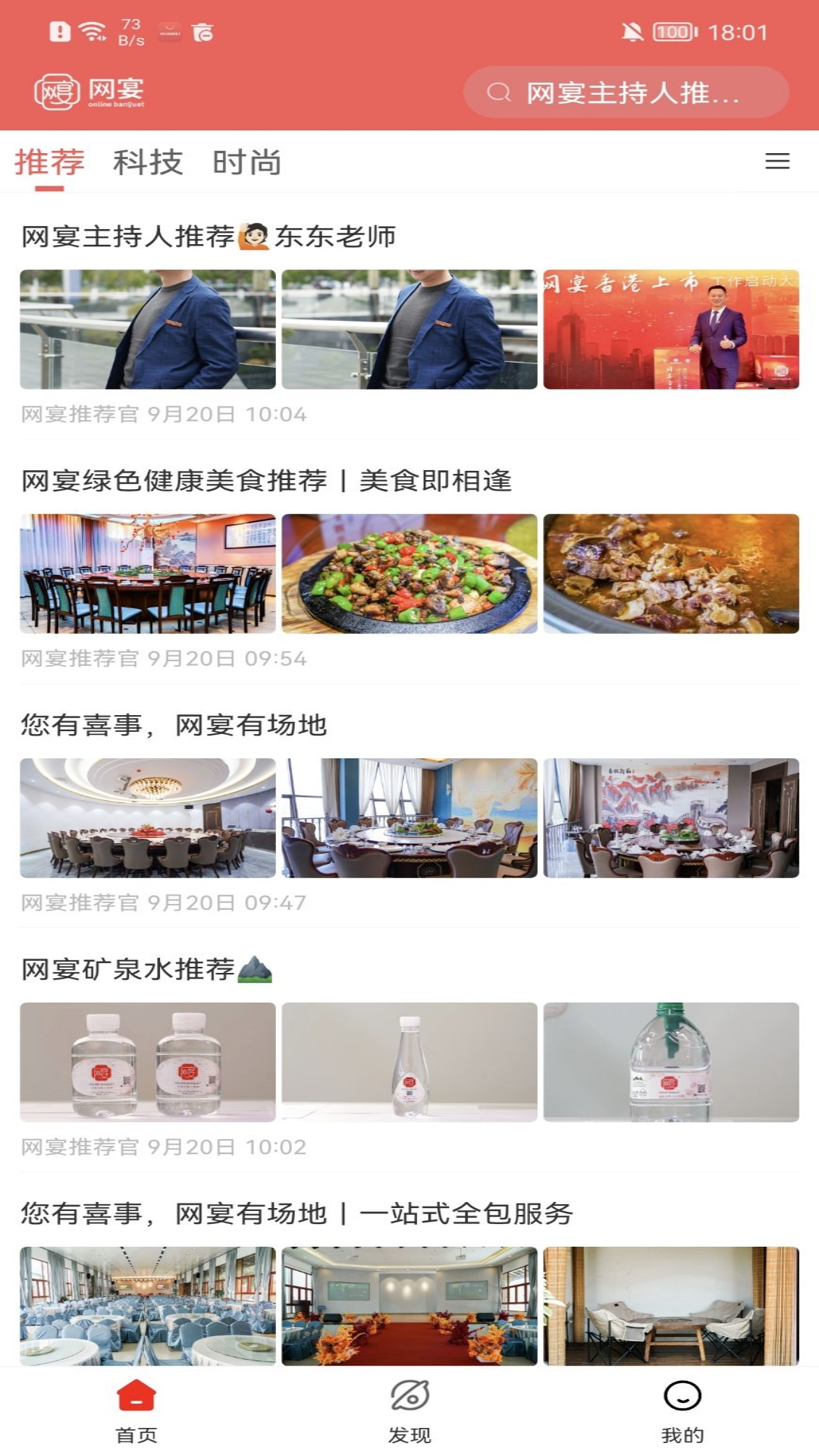The image size is (819, 1456).
Task: Open 网宴绿色健康美食推荐 article
Action: coord(268,479)
